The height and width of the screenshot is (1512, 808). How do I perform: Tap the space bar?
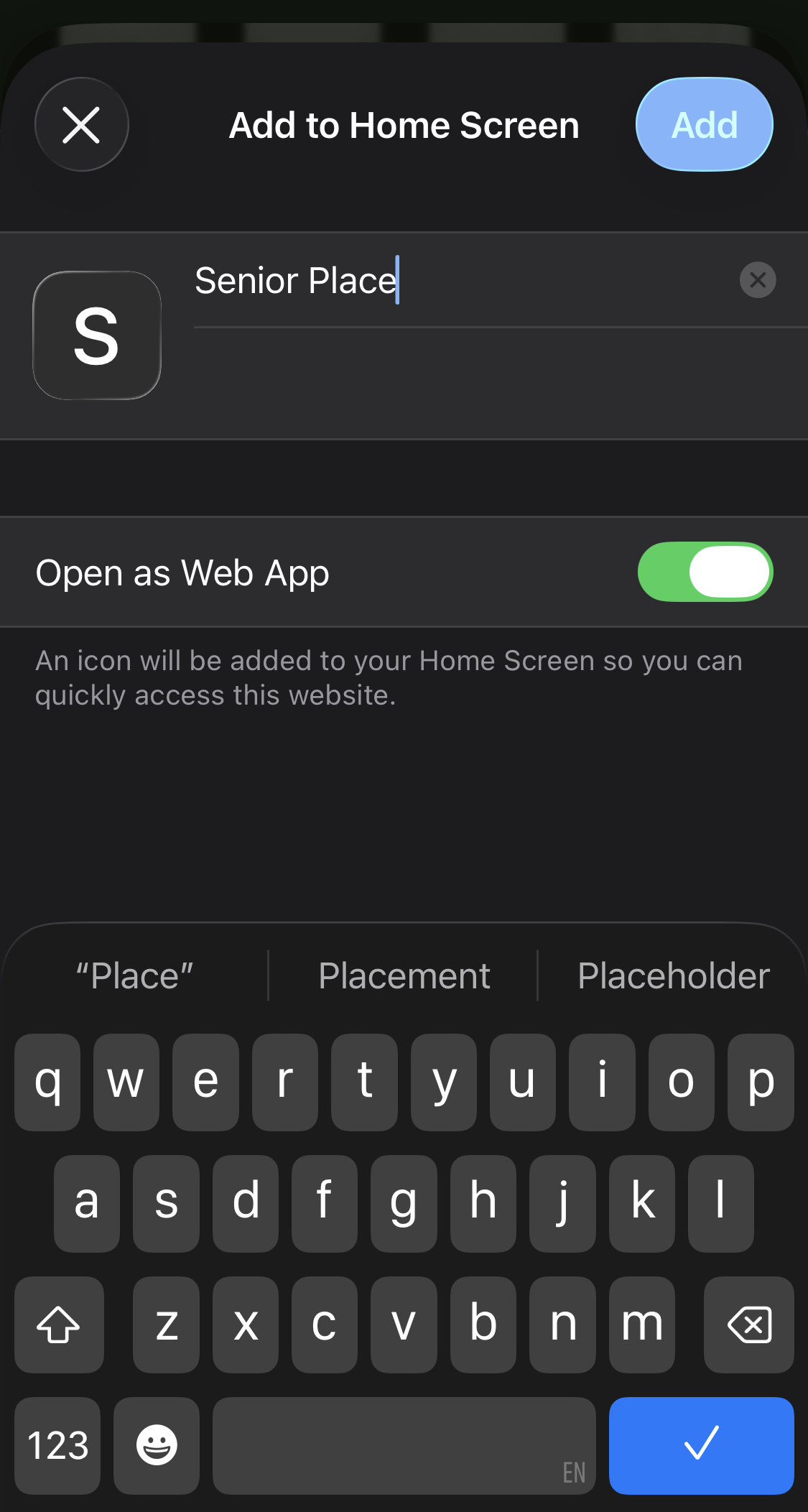click(404, 1444)
